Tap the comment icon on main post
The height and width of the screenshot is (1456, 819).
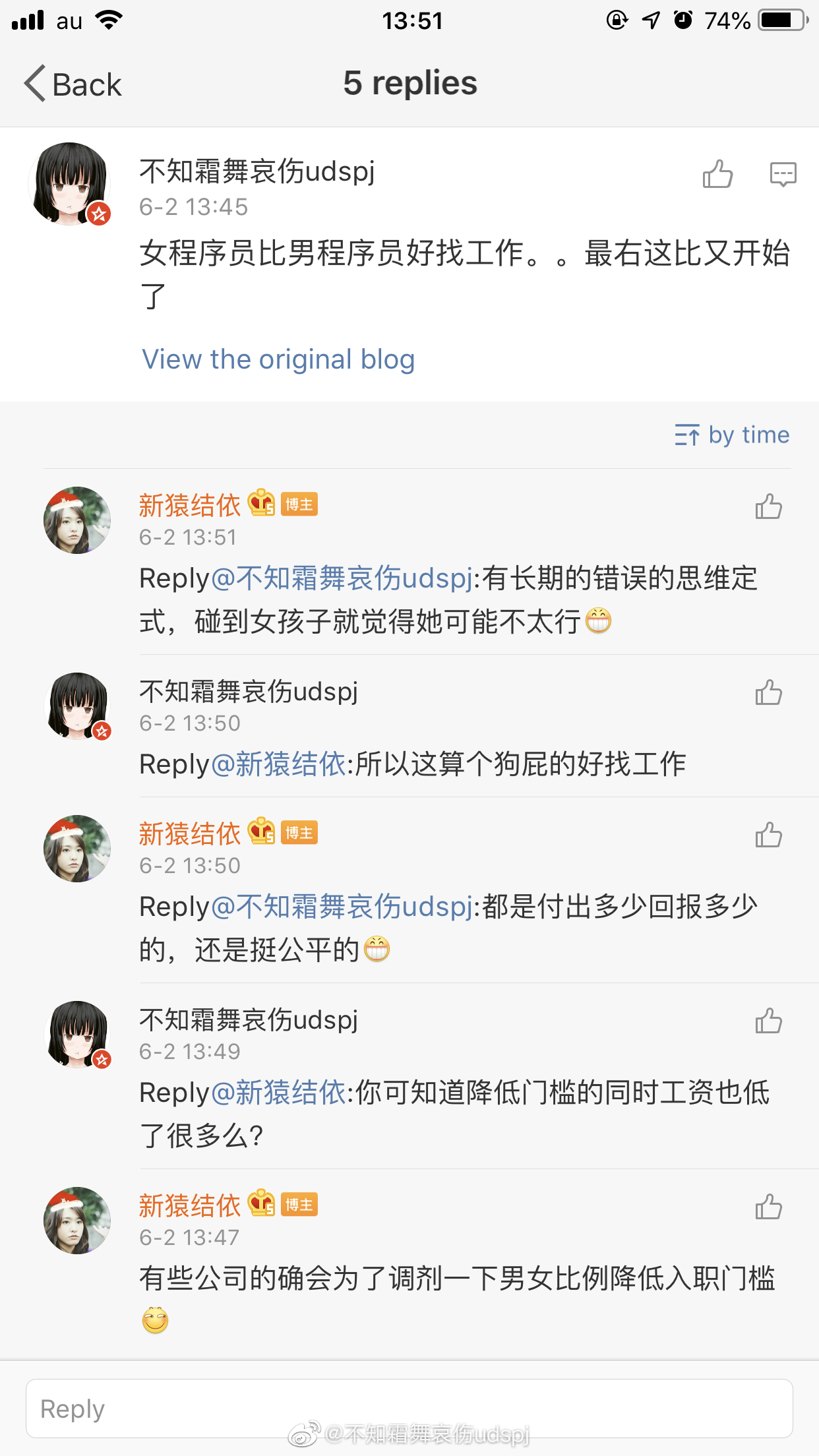click(x=783, y=174)
